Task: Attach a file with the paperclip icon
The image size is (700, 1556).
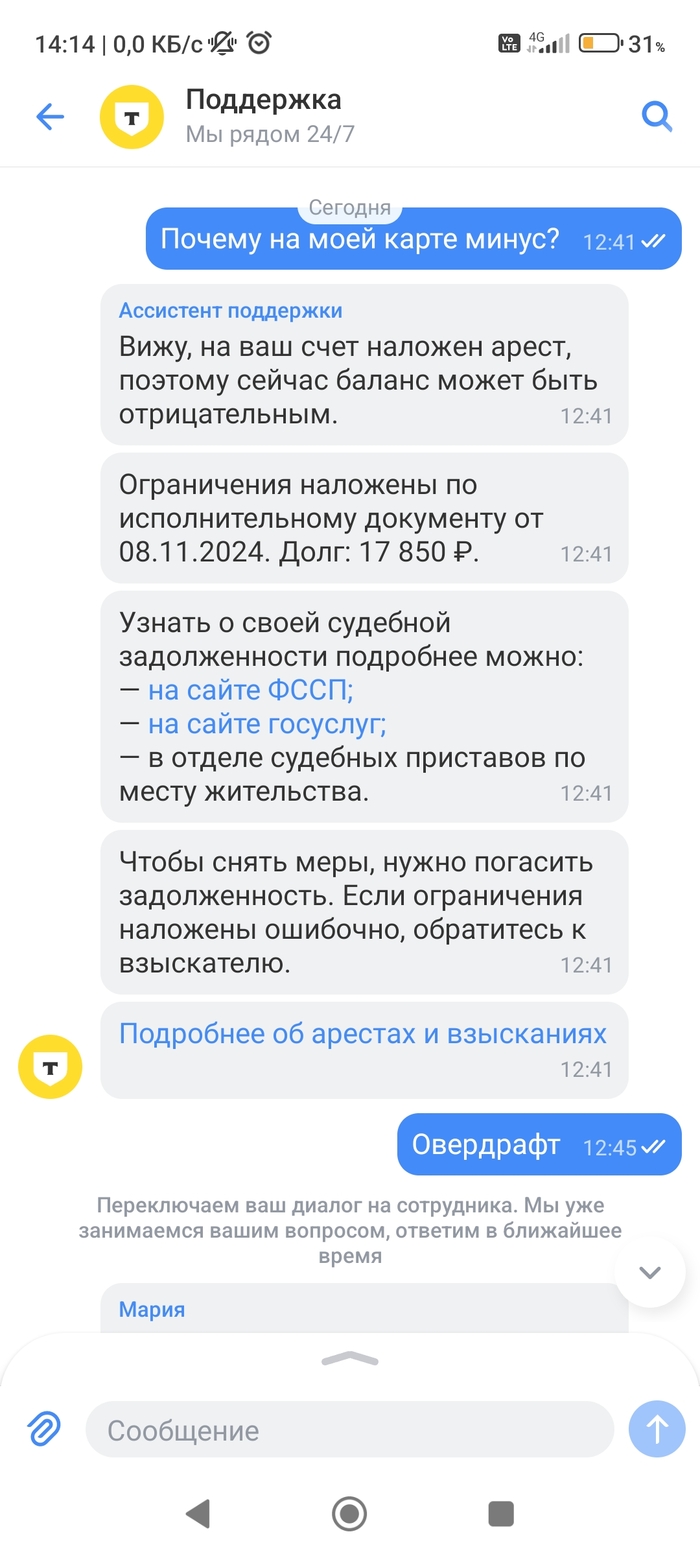Action: point(43,1429)
